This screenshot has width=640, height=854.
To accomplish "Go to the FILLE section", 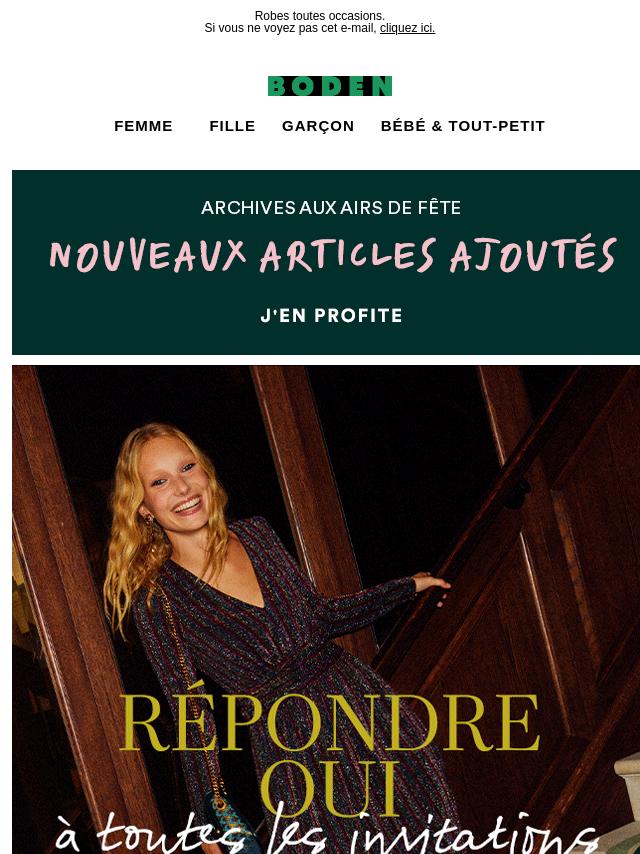I will click(232, 126).
